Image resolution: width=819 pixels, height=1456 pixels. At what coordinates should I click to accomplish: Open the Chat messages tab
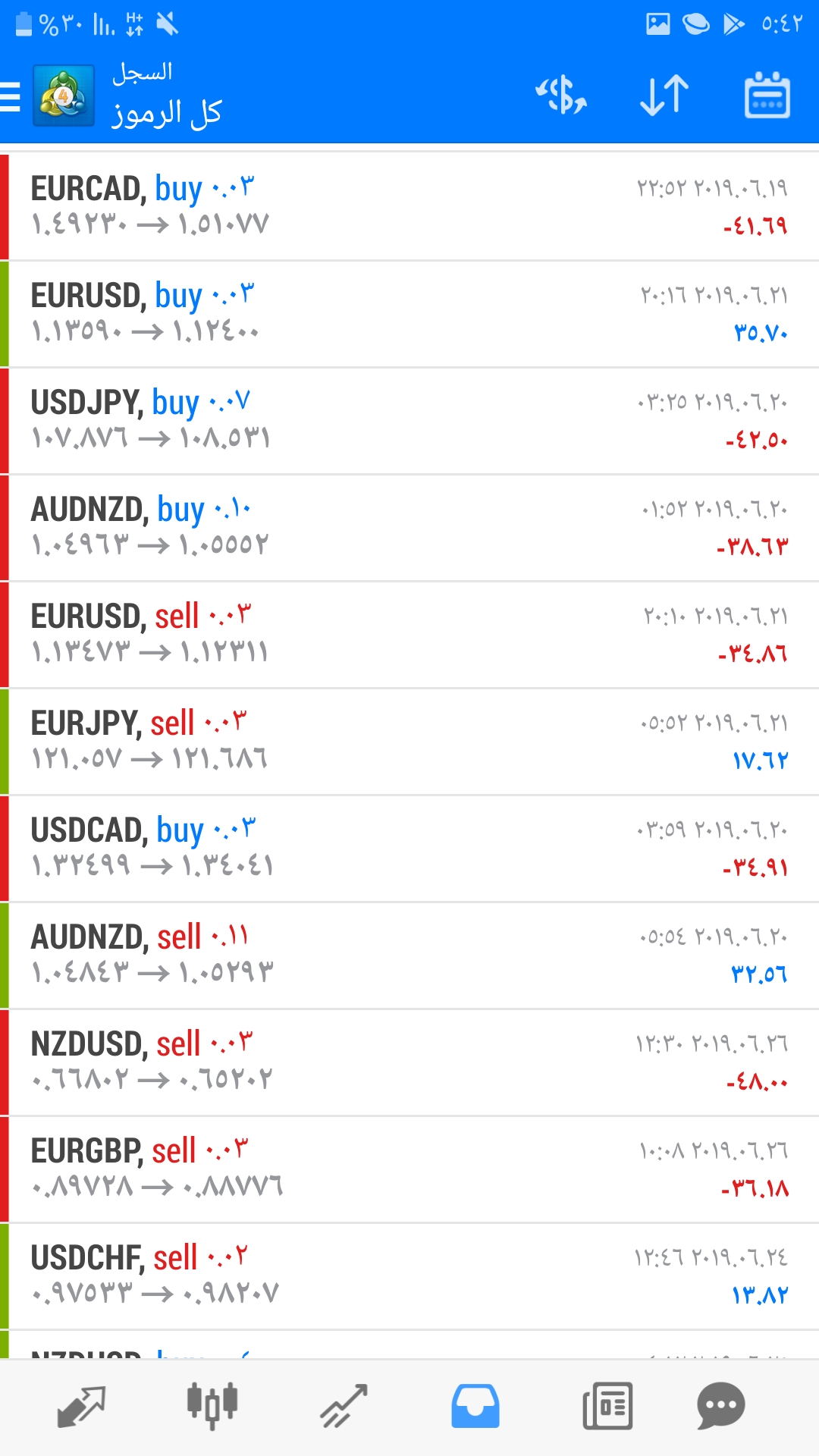pyautogui.click(x=720, y=1407)
